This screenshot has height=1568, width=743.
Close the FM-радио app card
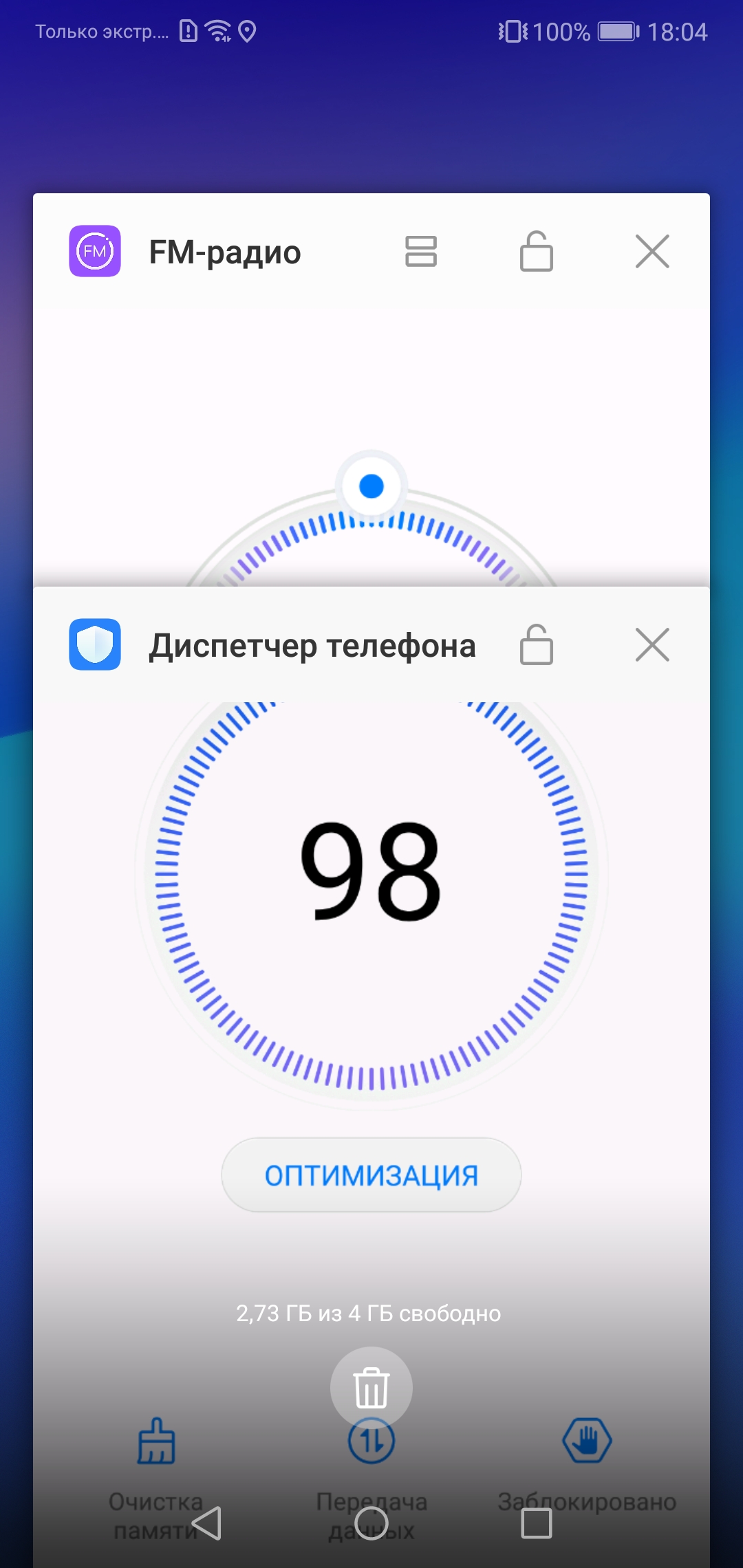coord(652,251)
